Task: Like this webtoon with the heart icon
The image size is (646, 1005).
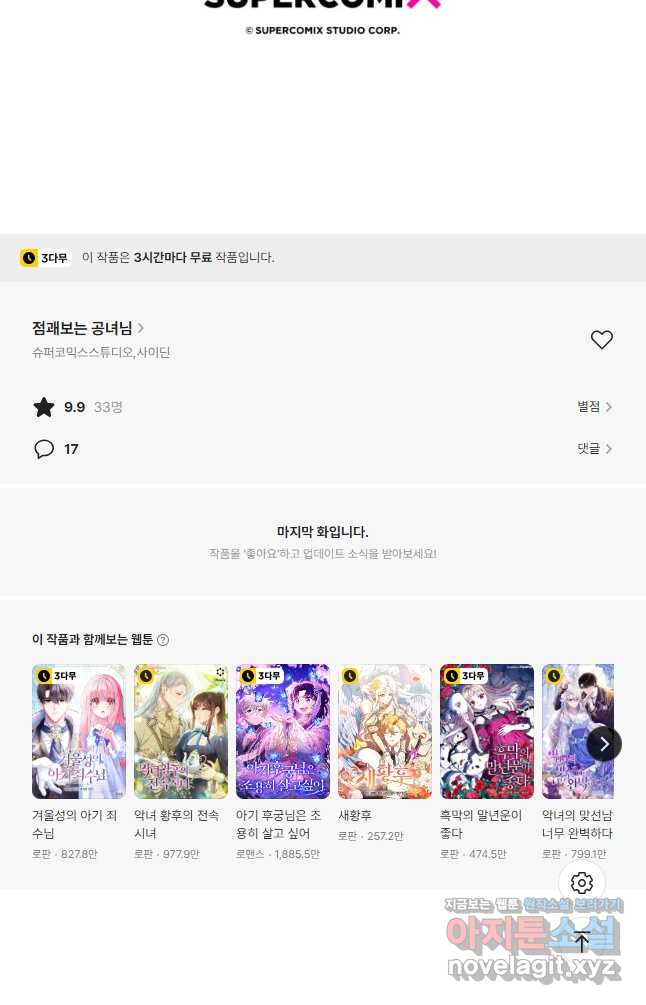Action: coord(601,340)
